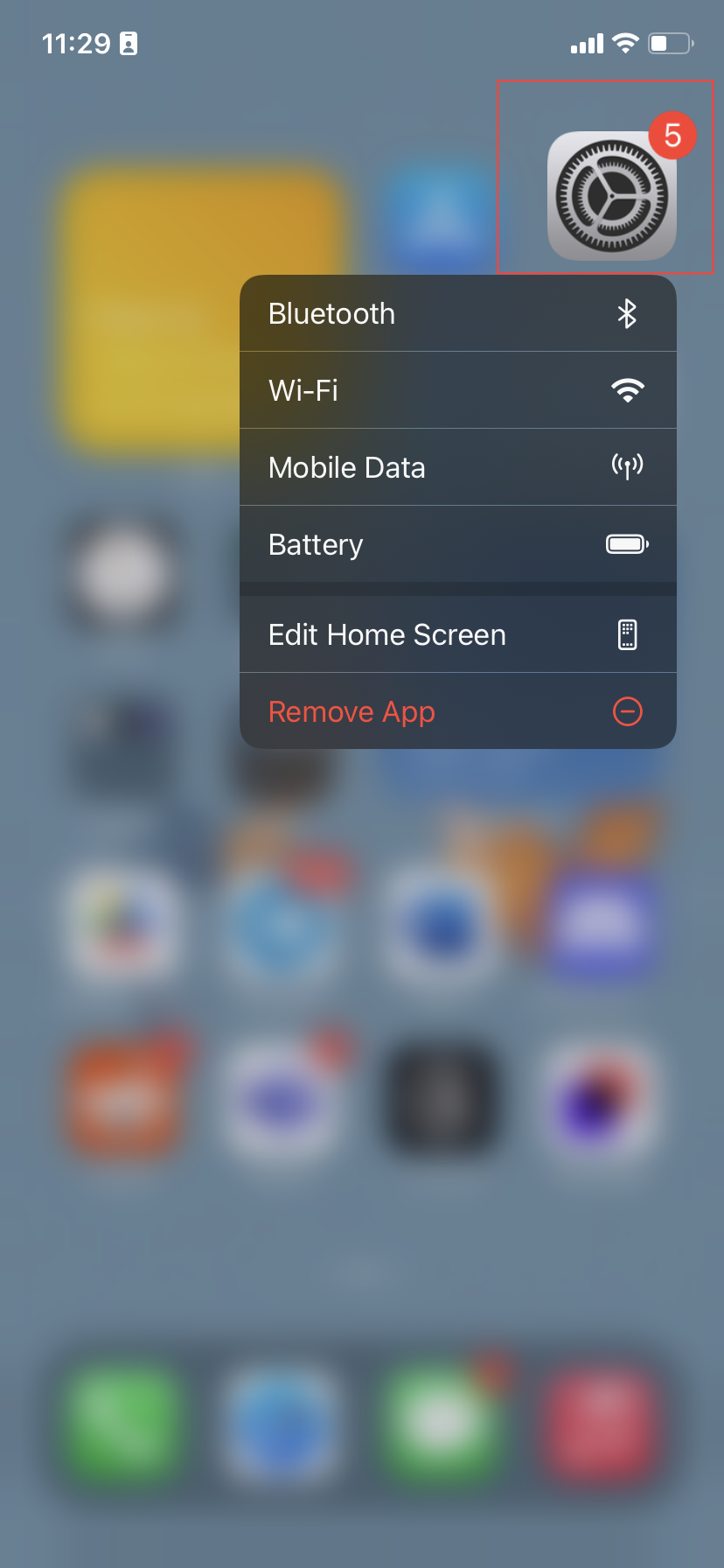Go to Battery settings shortcut

(457, 544)
